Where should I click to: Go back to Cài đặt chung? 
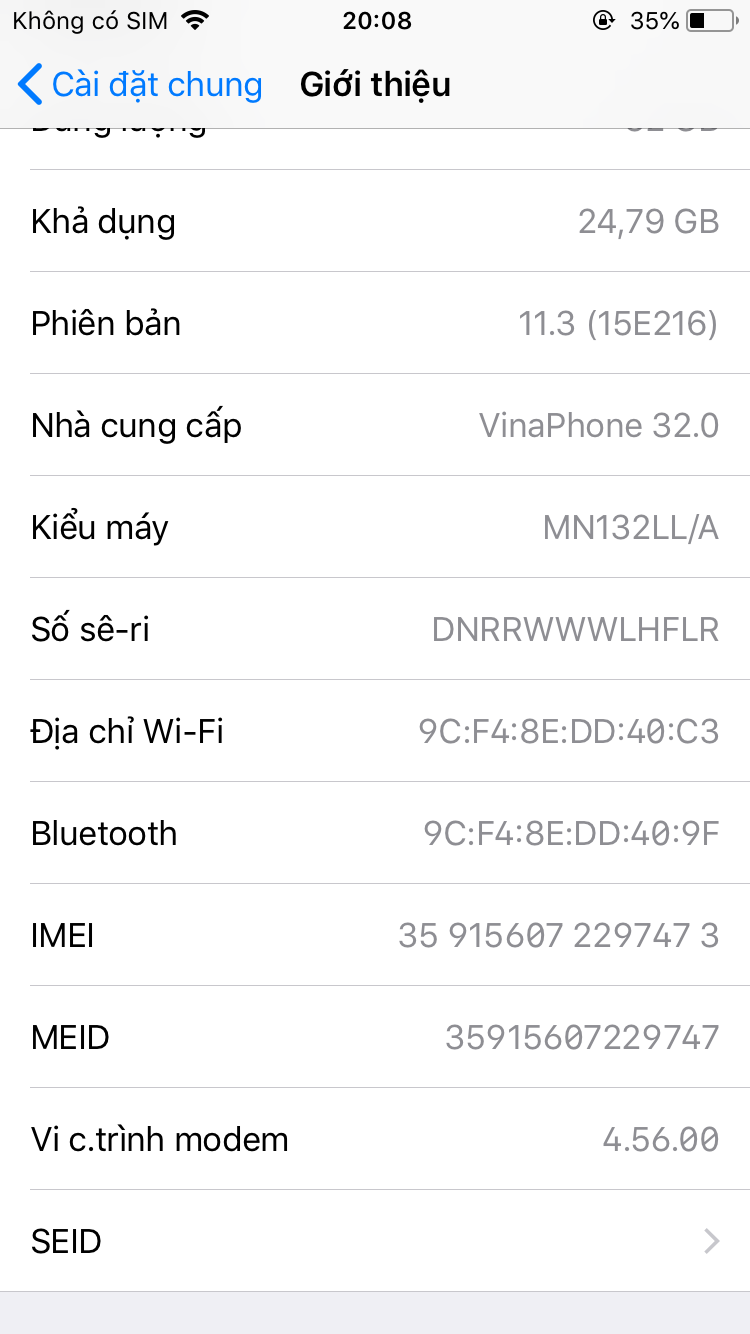coord(140,85)
